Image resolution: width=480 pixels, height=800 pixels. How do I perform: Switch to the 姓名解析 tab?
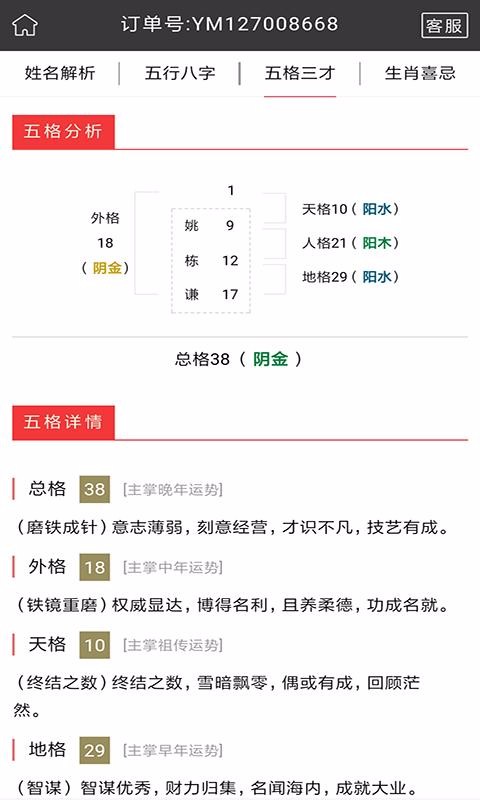point(60,73)
